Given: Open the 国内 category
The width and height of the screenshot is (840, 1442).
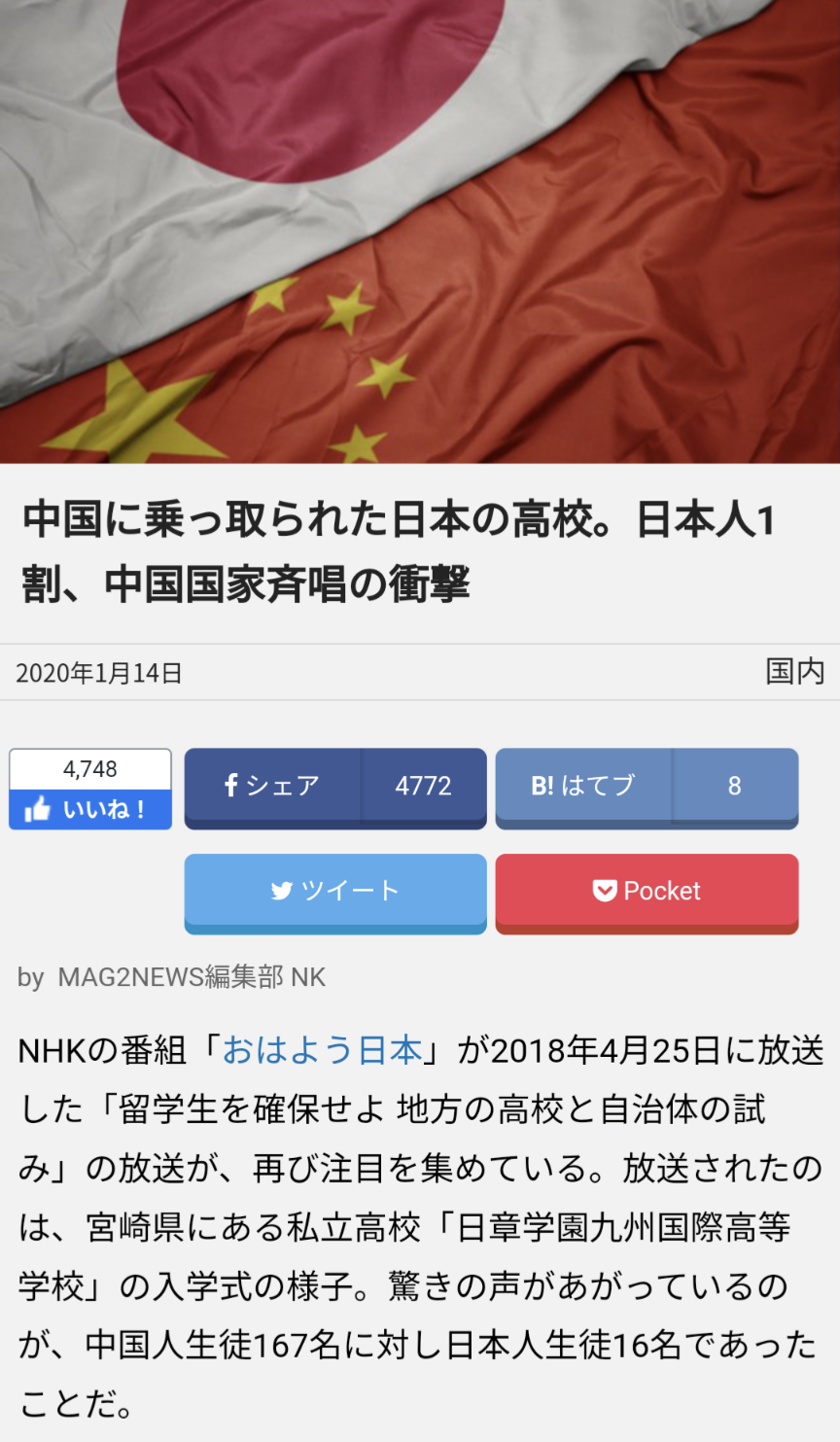Looking at the screenshot, I should (x=794, y=672).
